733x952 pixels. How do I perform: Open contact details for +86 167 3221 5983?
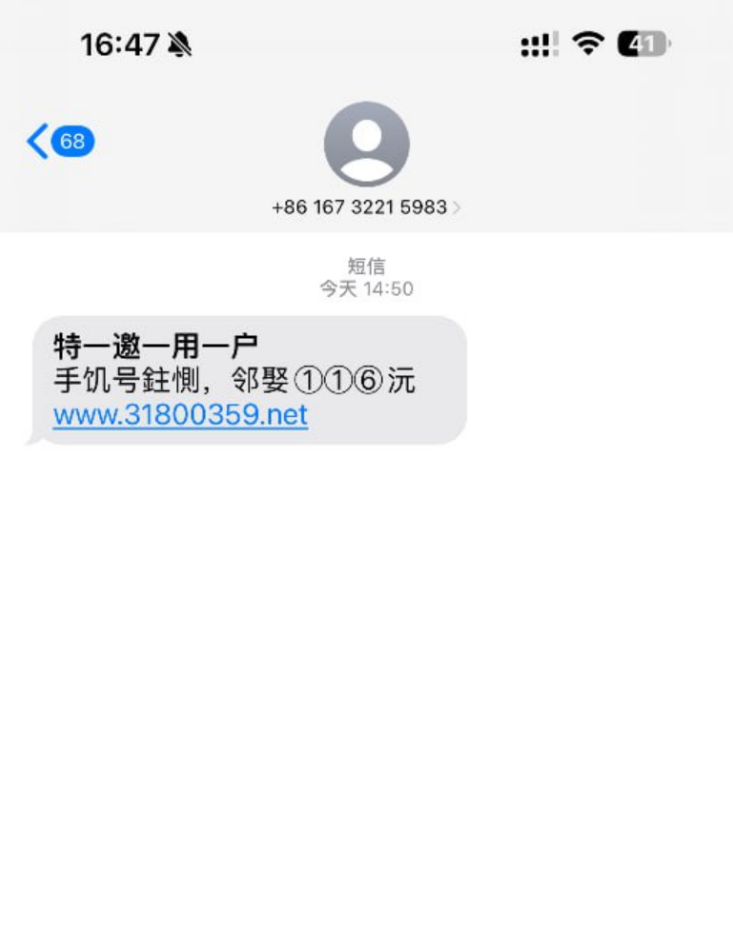[366, 207]
